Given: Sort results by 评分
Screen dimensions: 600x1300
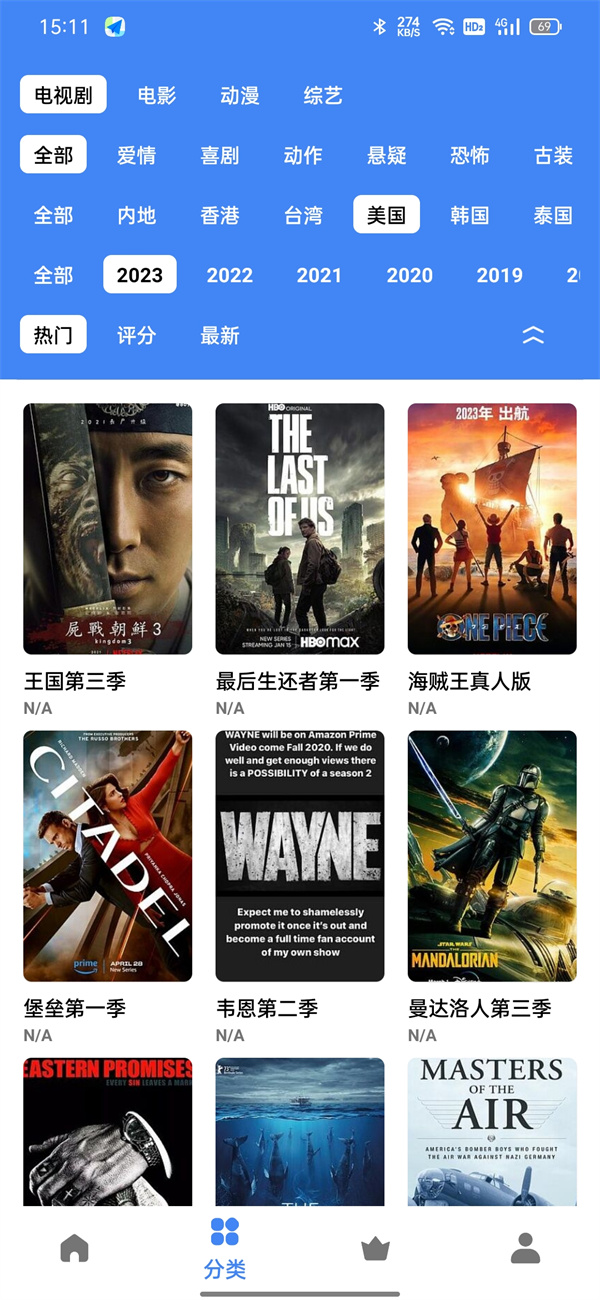Looking at the screenshot, I should click(x=136, y=335).
